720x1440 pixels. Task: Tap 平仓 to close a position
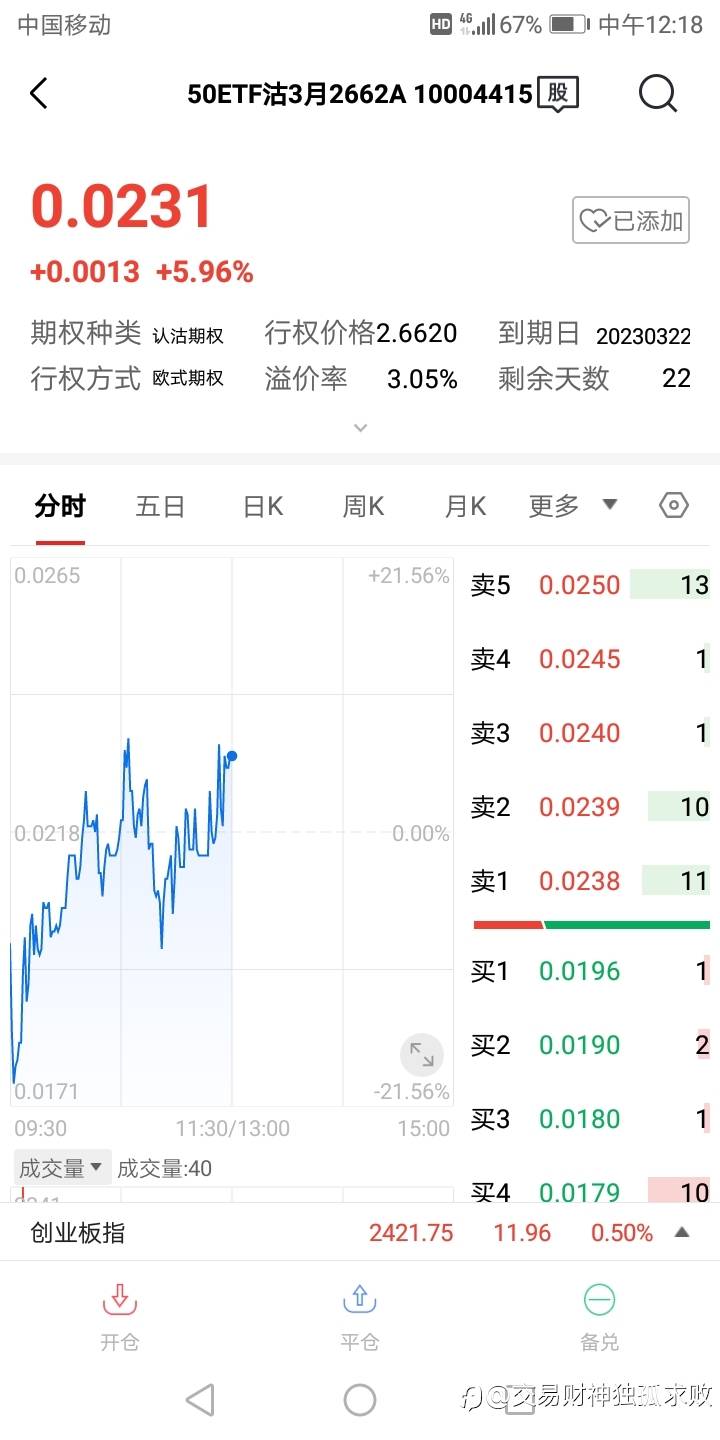coord(359,1317)
